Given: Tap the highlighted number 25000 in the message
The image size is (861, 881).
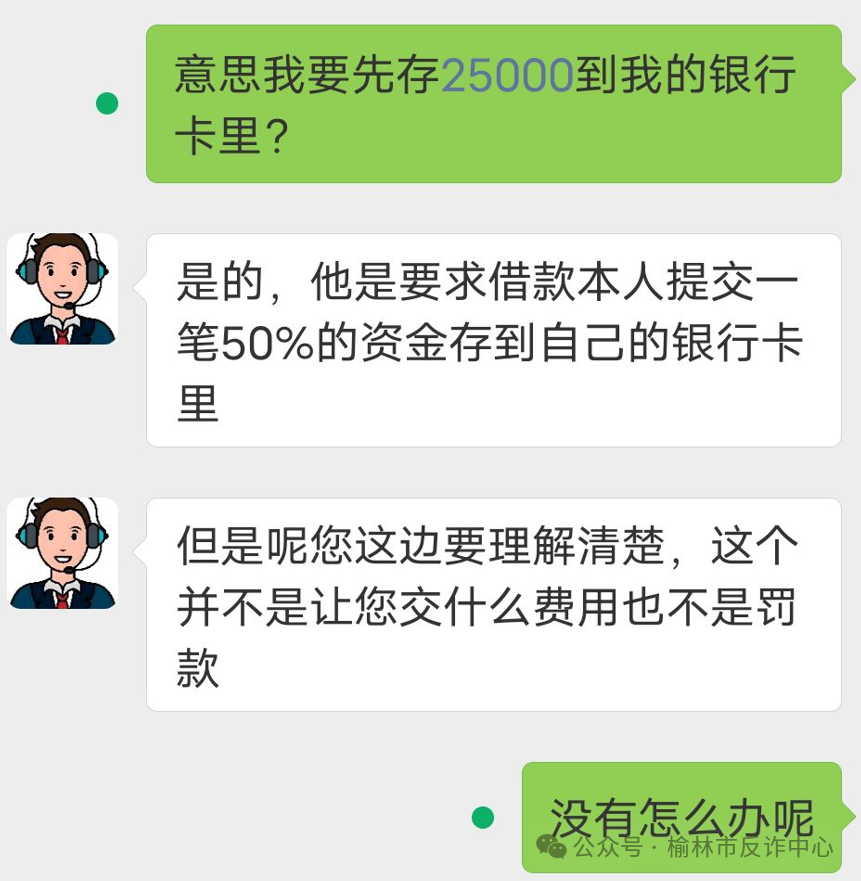Looking at the screenshot, I should [x=507, y=75].
